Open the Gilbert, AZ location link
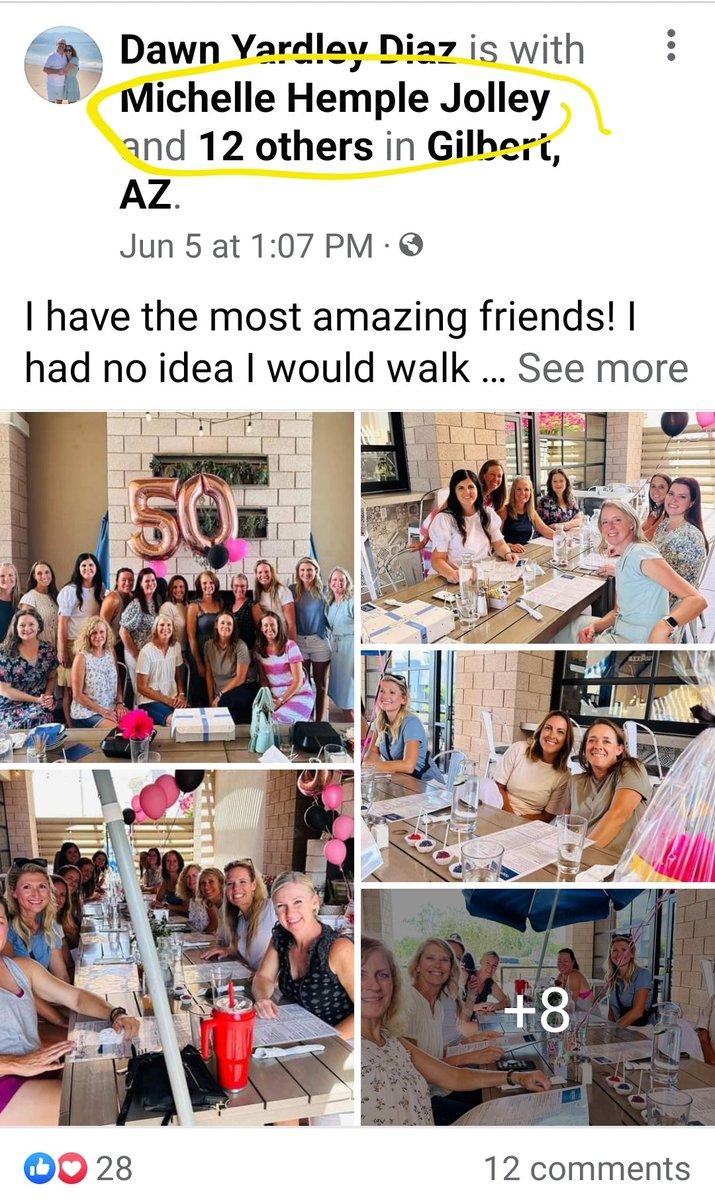The height and width of the screenshot is (1200, 715). tap(489, 147)
